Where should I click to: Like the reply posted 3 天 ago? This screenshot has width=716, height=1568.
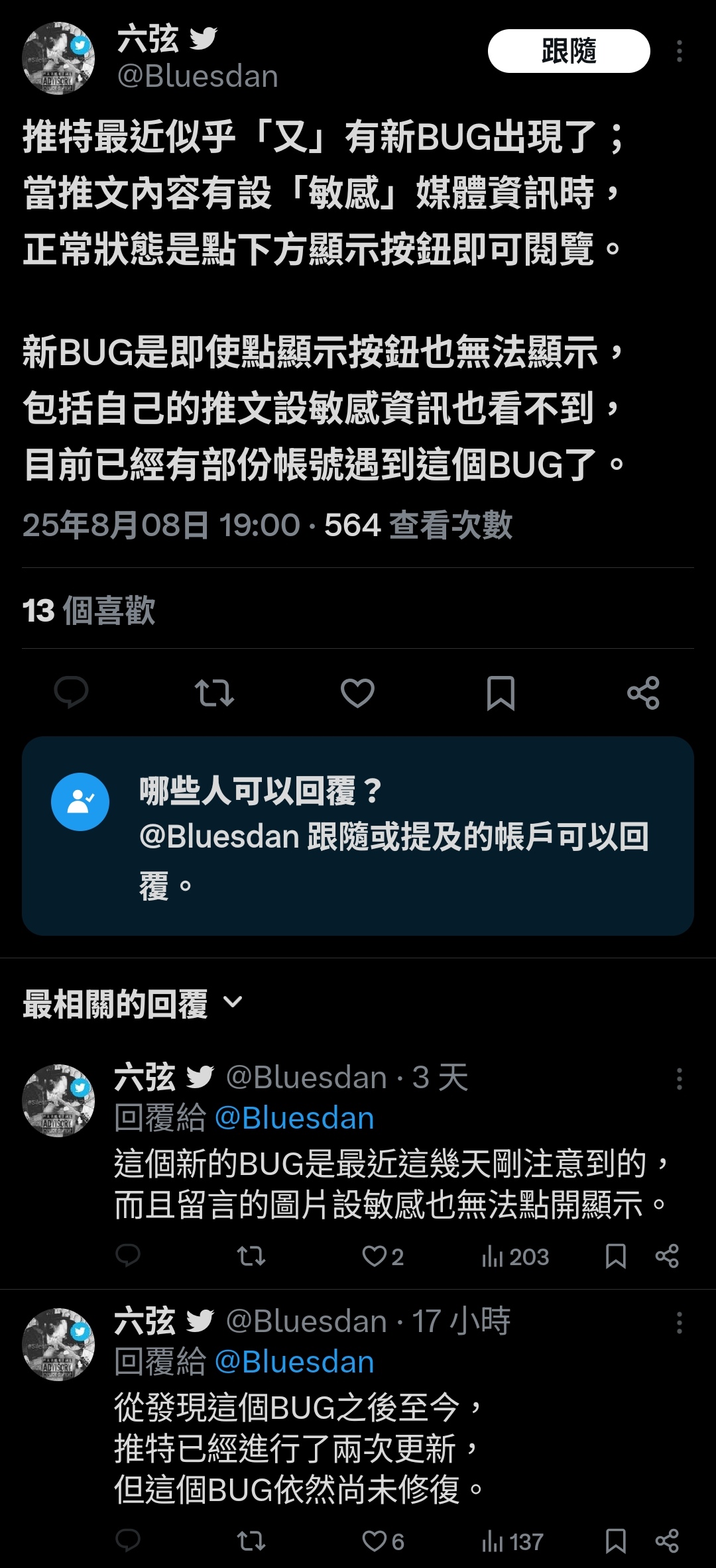[x=383, y=1256]
